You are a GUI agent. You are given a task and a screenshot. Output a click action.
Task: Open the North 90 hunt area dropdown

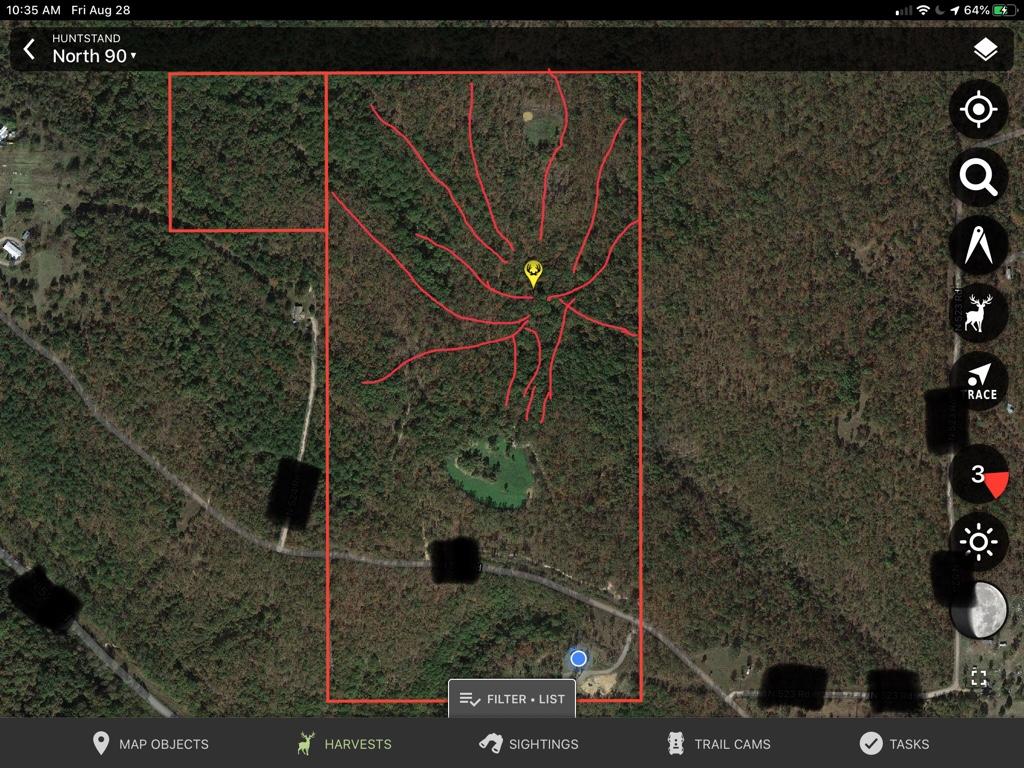94,56
